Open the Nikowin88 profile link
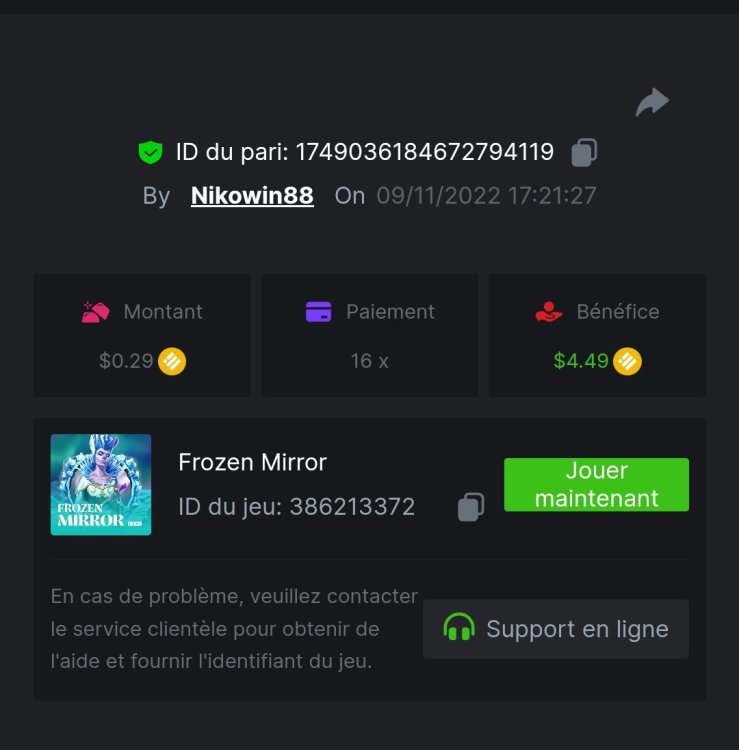Image resolution: width=739 pixels, height=750 pixels. pyautogui.click(x=251, y=195)
